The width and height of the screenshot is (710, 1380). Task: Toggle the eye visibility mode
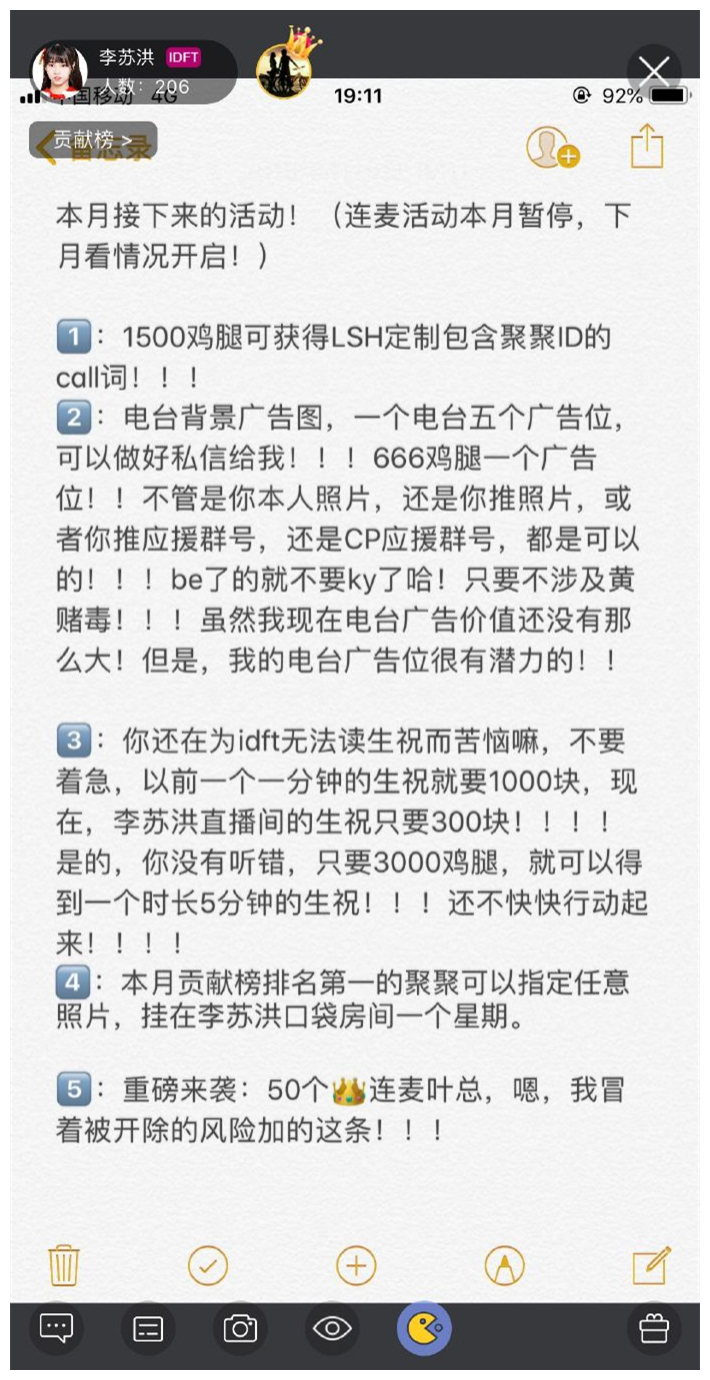332,1328
